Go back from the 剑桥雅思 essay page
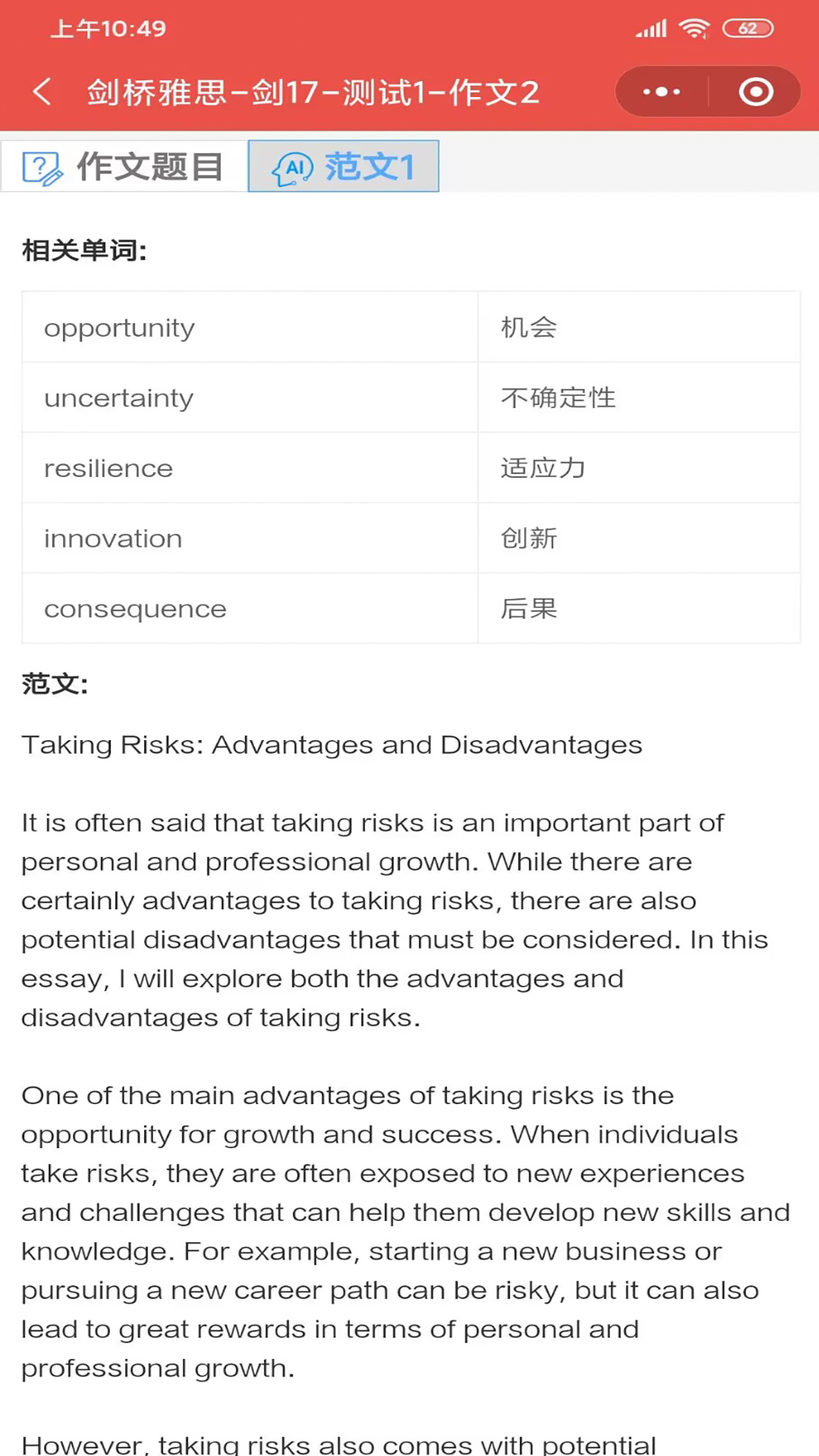The height and width of the screenshot is (1456, 819). pos(42,92)
